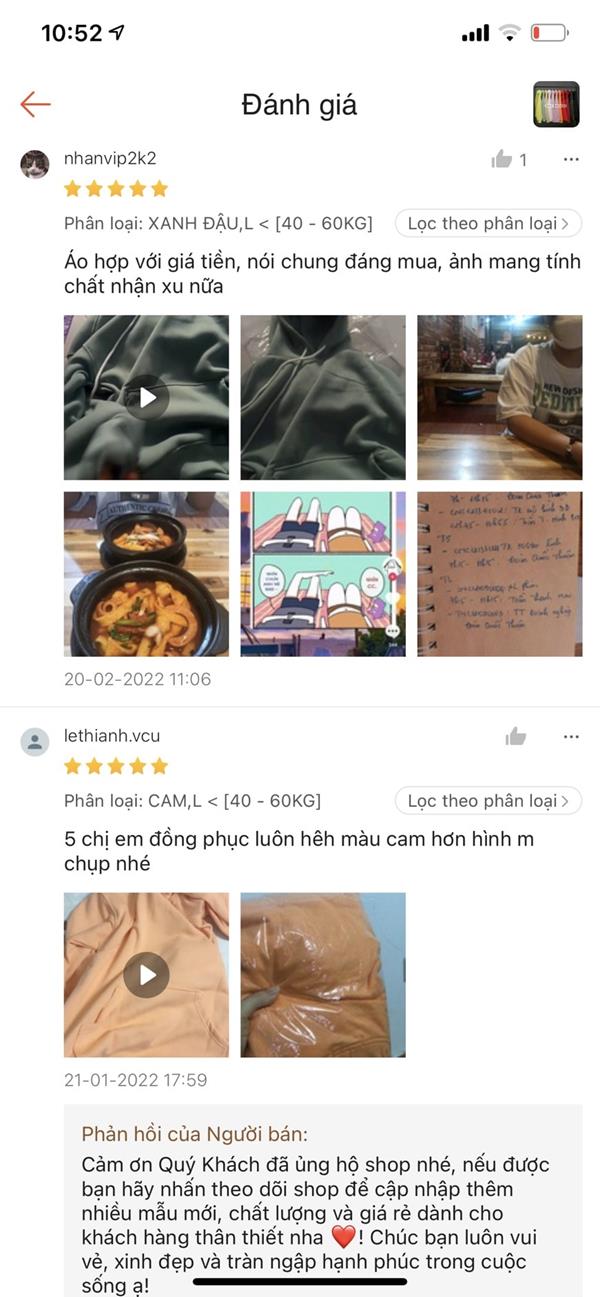This screenshot has height=1297, width=600.
Task: View the handwritten notebook photo
Action: pos(499,573)
